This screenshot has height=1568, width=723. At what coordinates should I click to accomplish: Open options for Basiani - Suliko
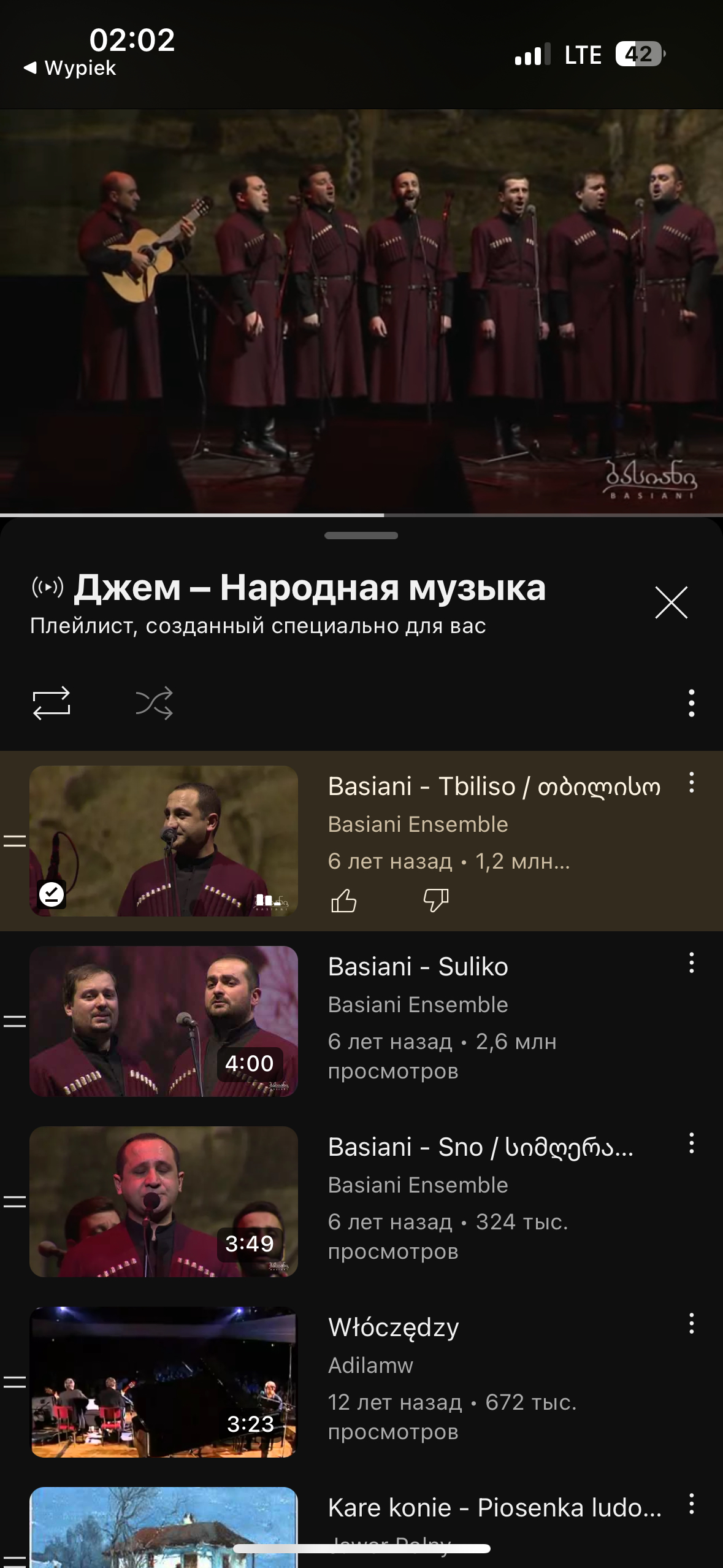coord(691,963)
